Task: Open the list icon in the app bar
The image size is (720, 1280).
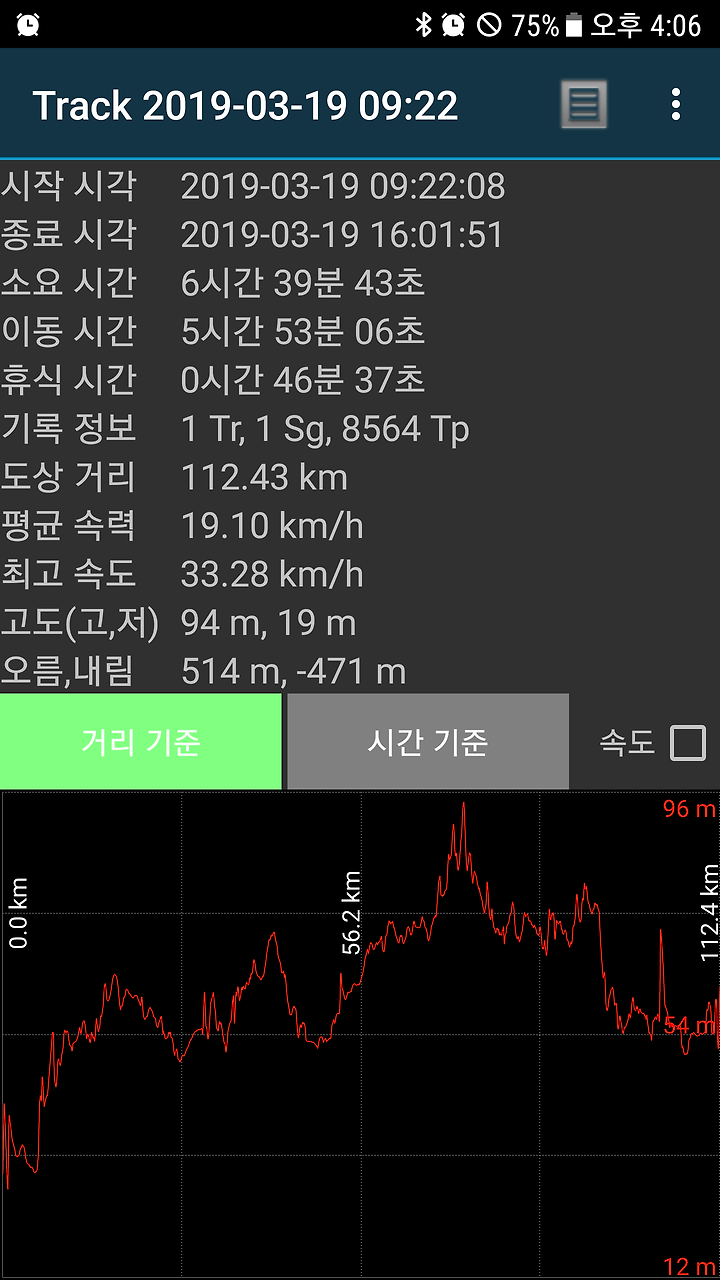Action: [x=583, y=104]
